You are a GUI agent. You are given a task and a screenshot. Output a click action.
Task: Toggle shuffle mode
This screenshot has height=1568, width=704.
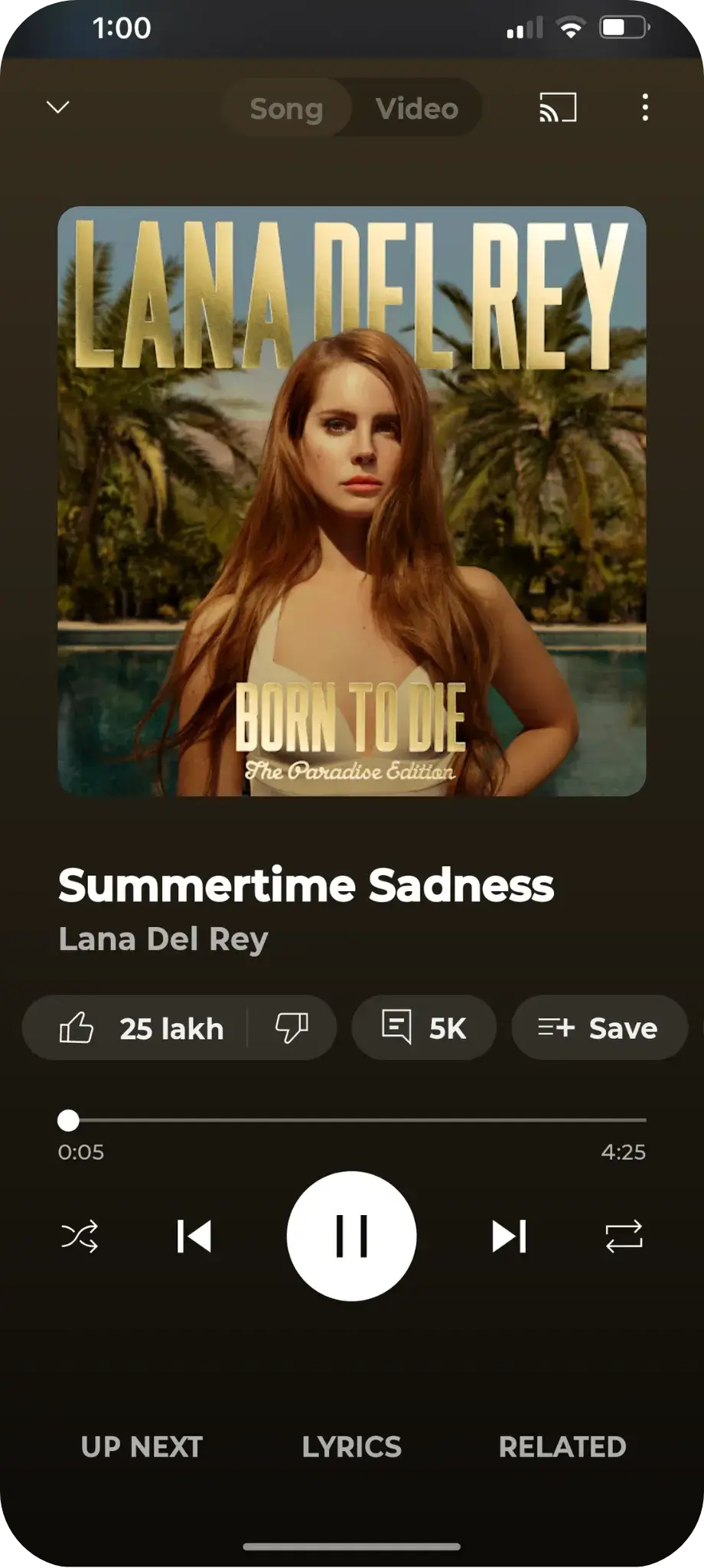point(80,1236)
